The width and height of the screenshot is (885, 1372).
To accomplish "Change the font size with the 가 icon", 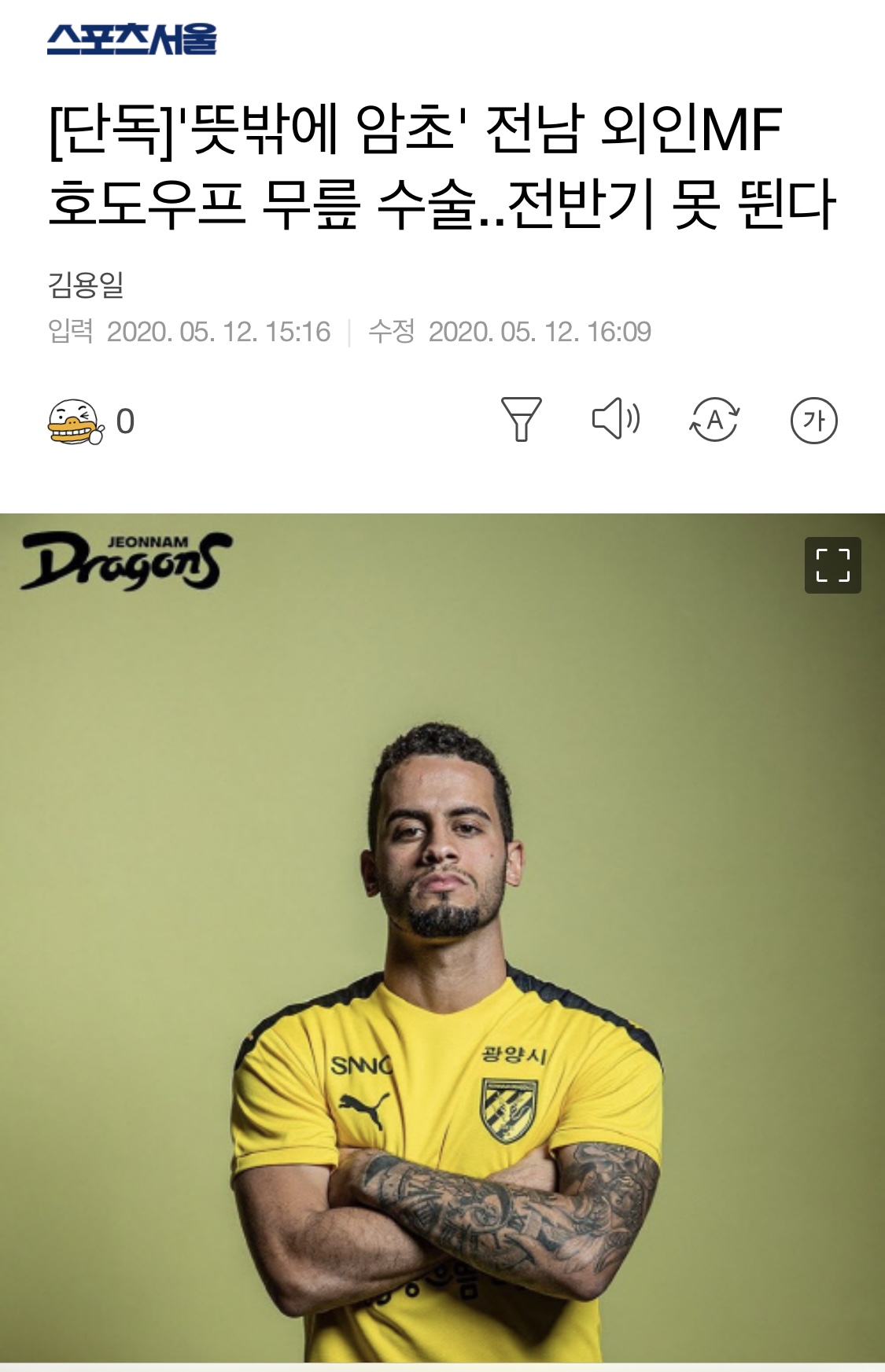I will [813, 421].
